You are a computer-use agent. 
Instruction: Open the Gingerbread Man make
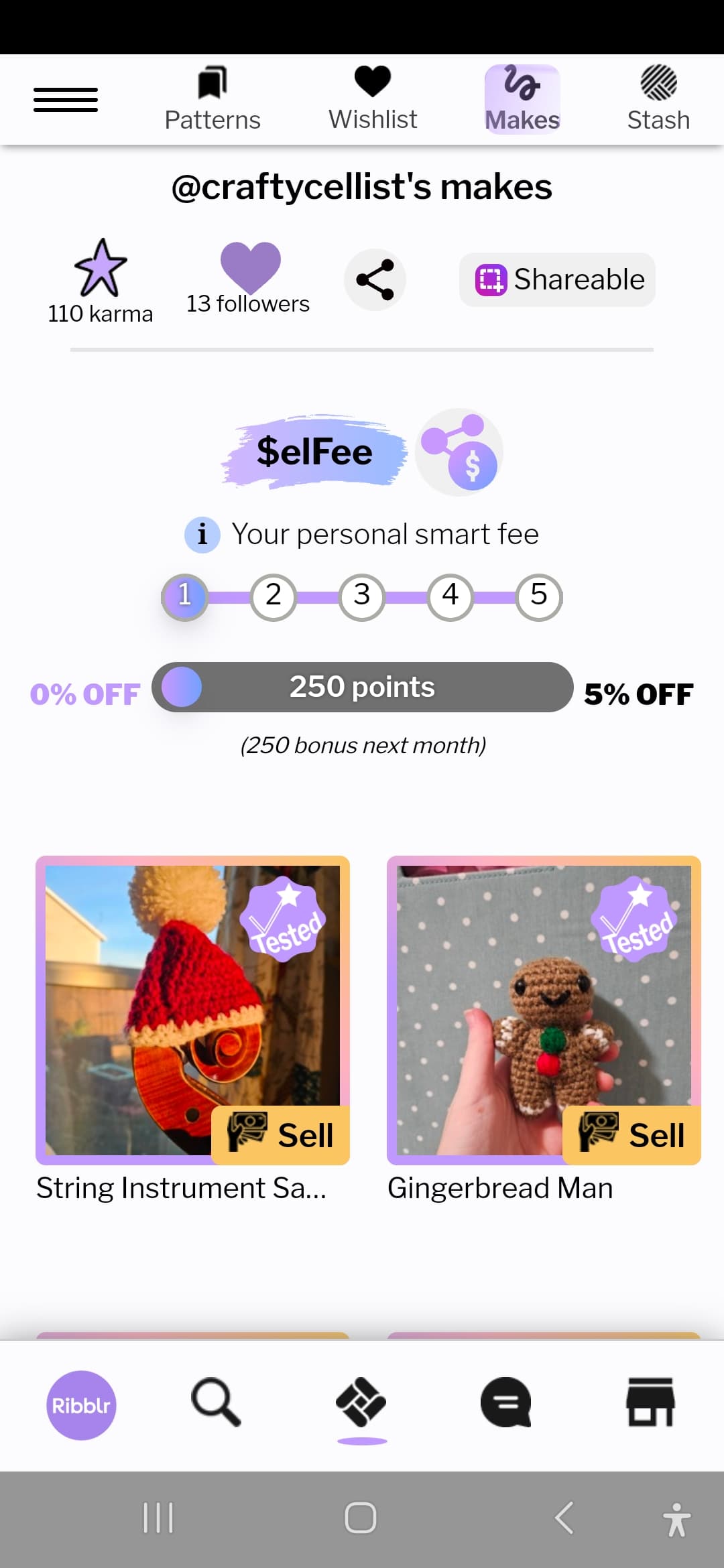(544, 1010)
